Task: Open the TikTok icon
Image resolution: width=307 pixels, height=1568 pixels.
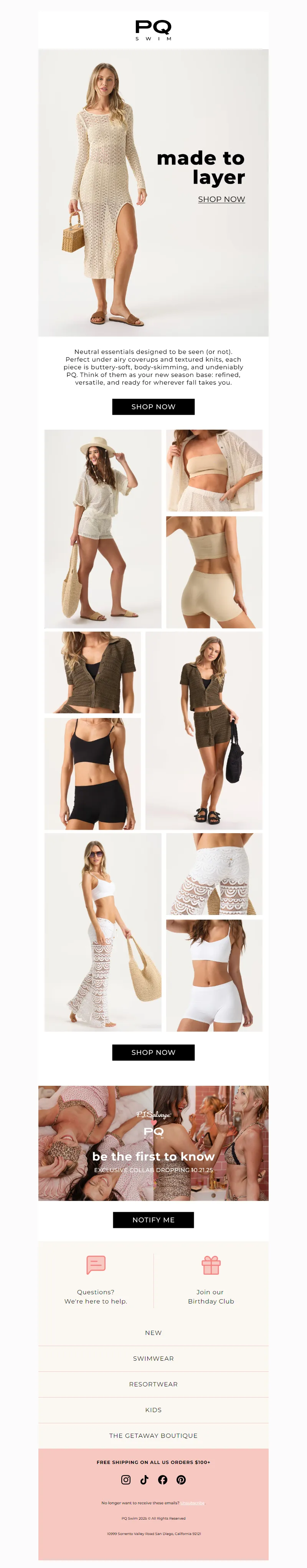Action: [x=144, y=1479]
